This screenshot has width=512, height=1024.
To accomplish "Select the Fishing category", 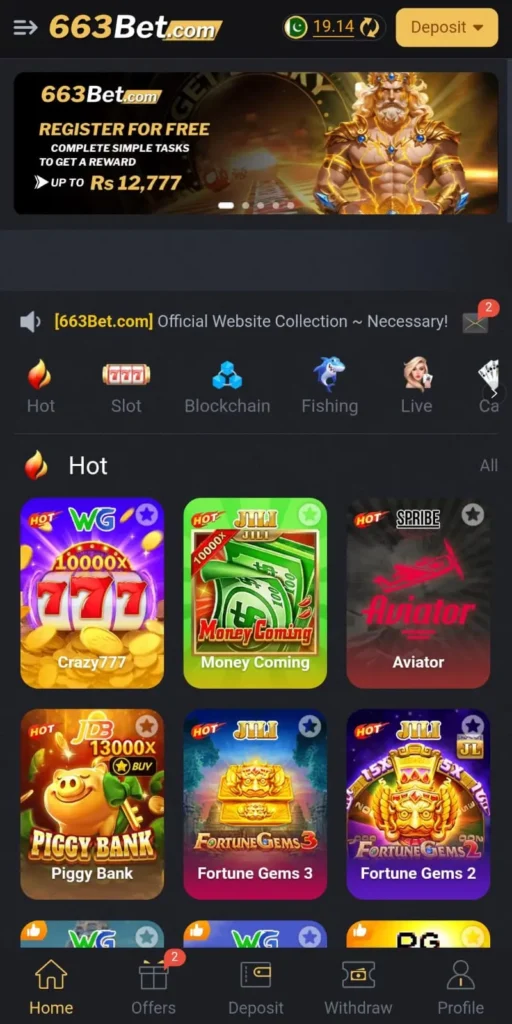I will click(x=330, y=386).
